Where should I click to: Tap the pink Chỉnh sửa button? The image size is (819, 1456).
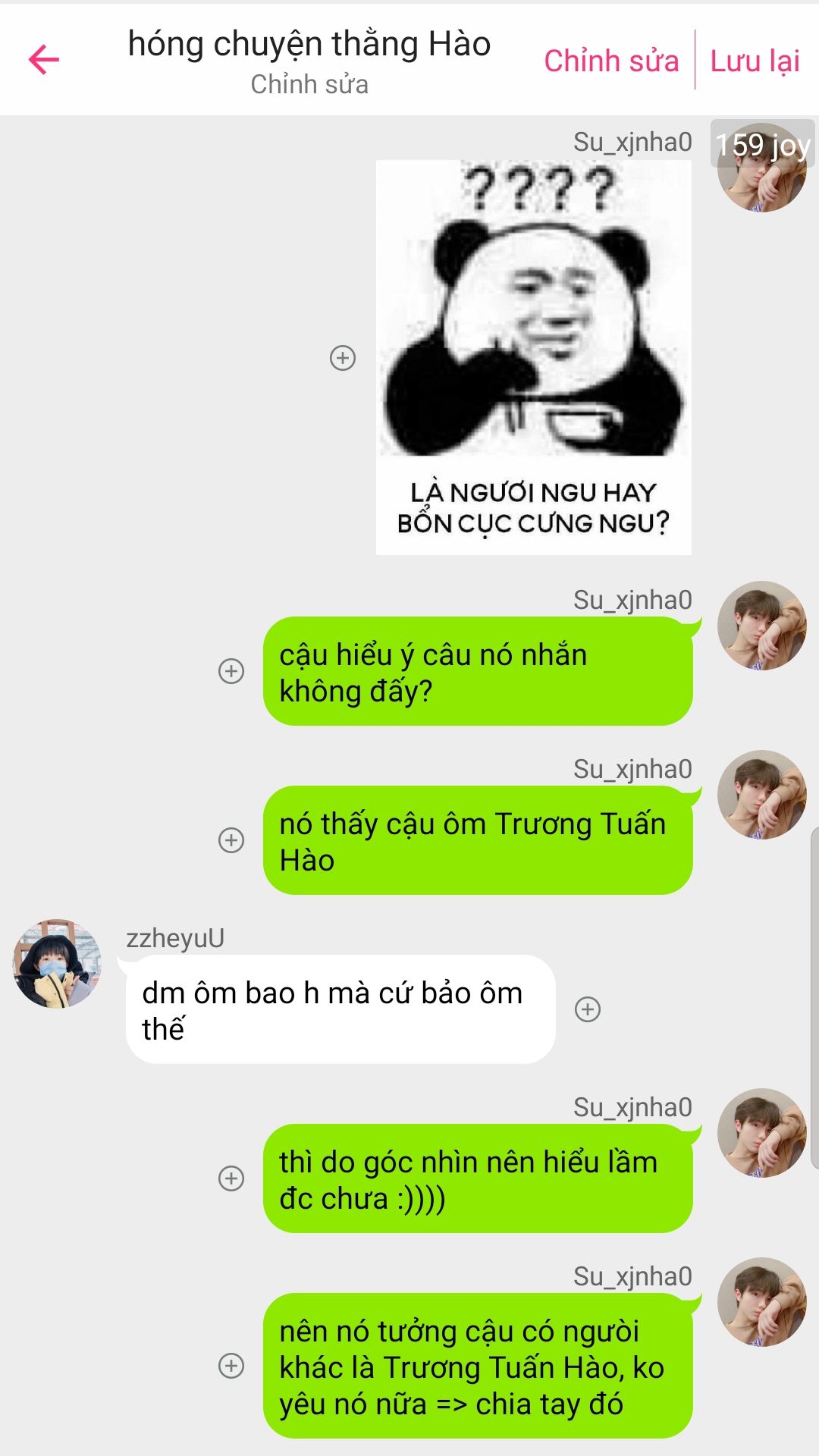pyautogui.click(x=611, y=61)
